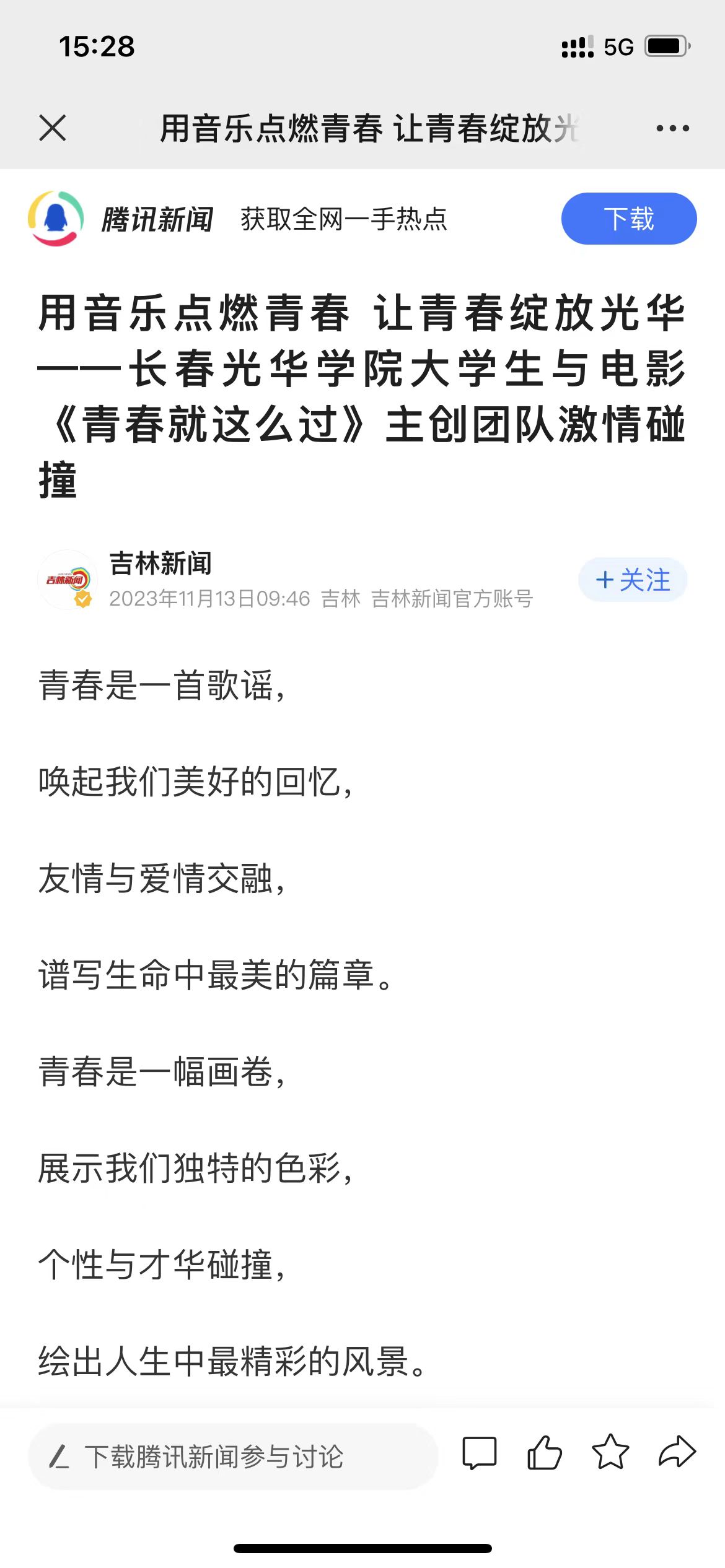Like this article with thumbs-up
This screenshot has height=1568, width=725.
point(545,1453)
